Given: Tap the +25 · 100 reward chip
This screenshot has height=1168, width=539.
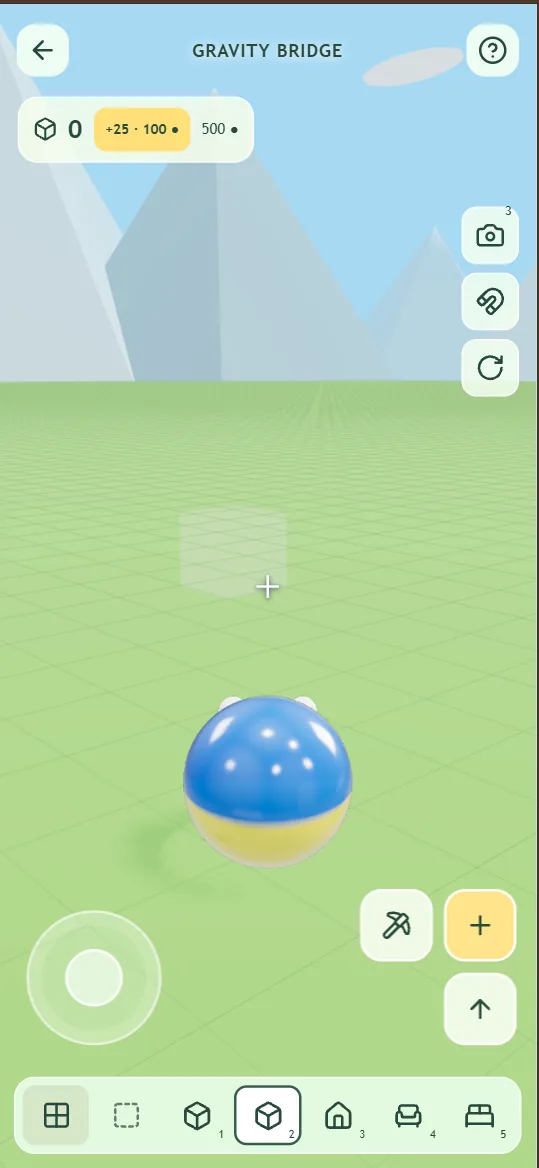Looking at the screenshot, I should (142, 130).
